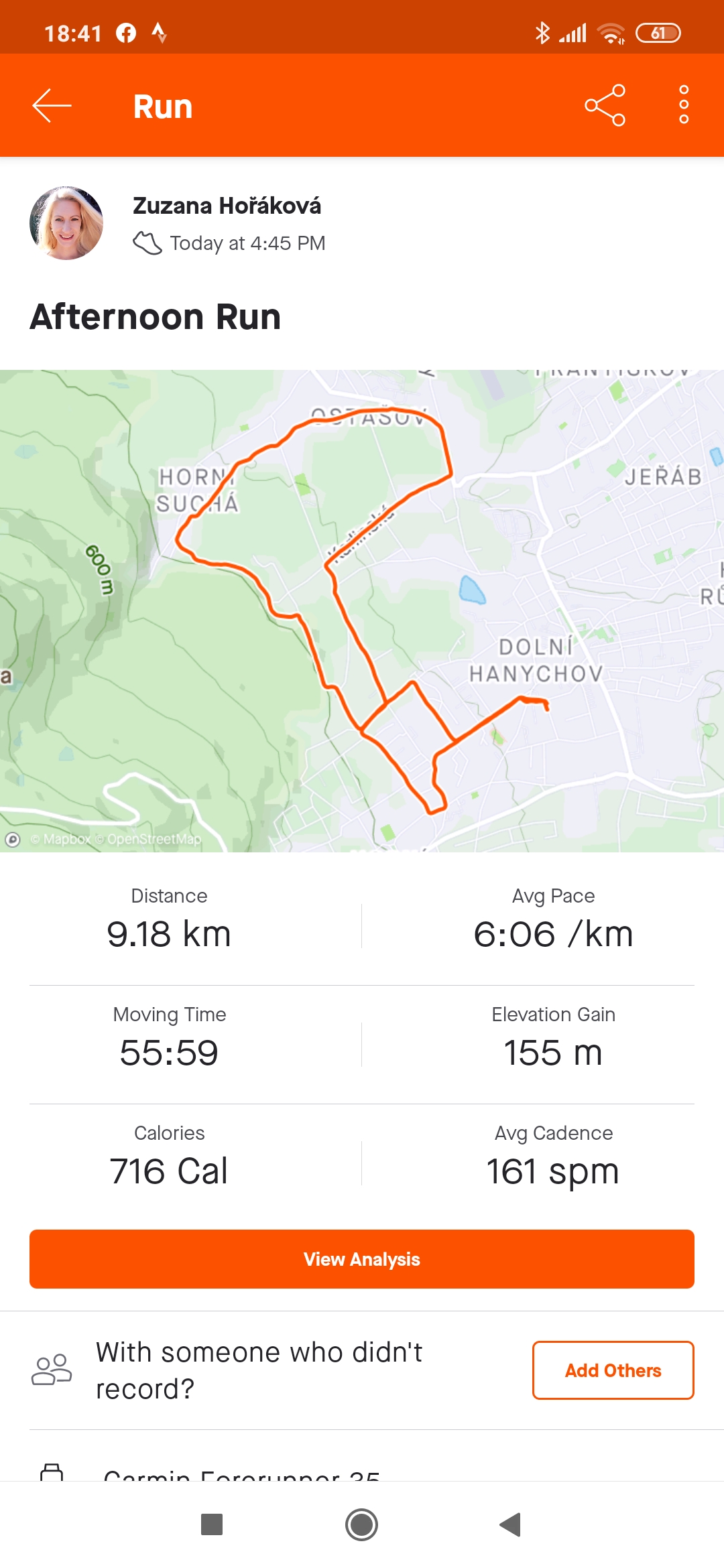
Task: Share this run activity
Action: tap(605, 105)
